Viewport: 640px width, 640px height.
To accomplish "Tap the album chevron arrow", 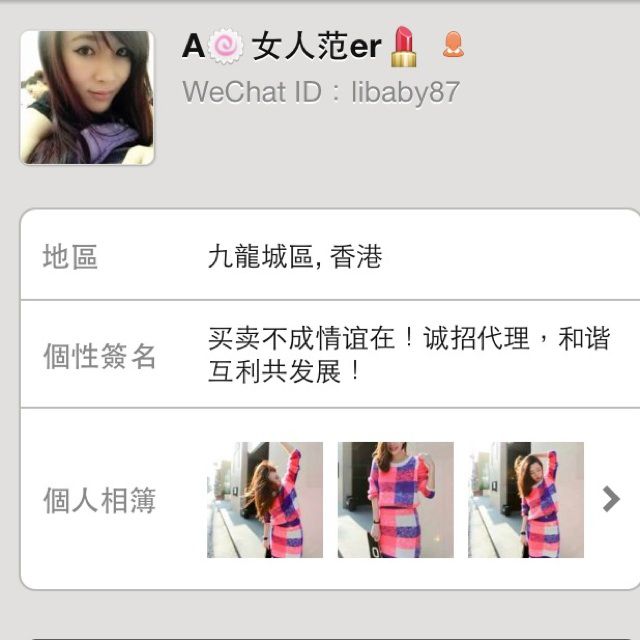I will tap(610, 499).
